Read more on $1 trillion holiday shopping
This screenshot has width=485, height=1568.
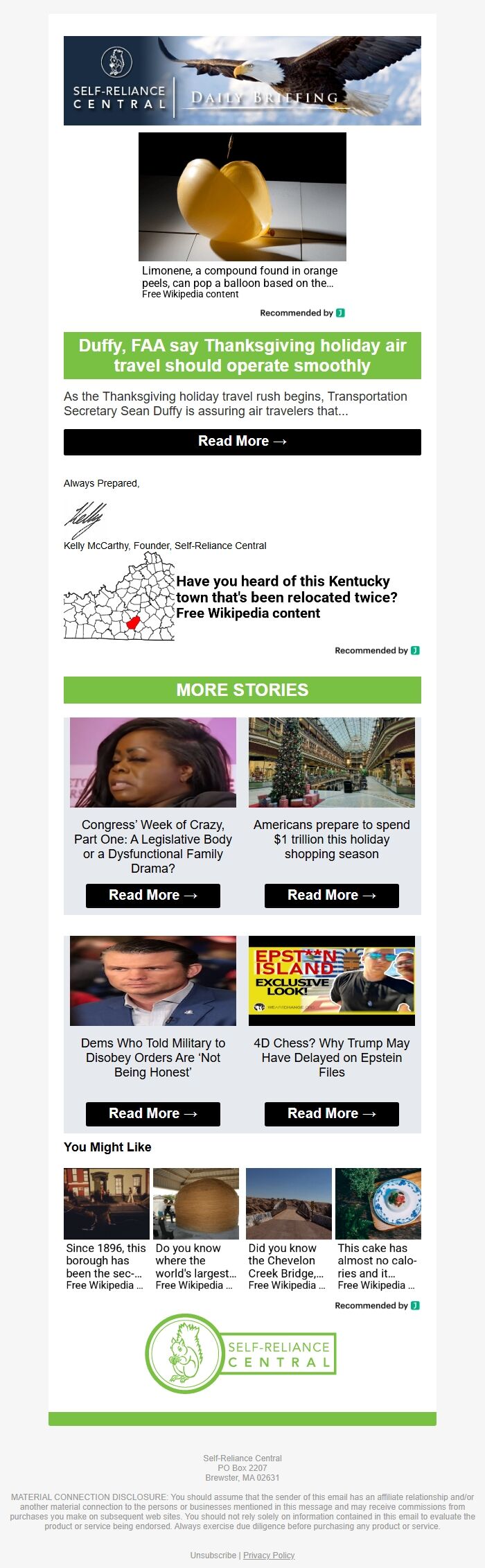pyautogui.click(x=331, y=895)
